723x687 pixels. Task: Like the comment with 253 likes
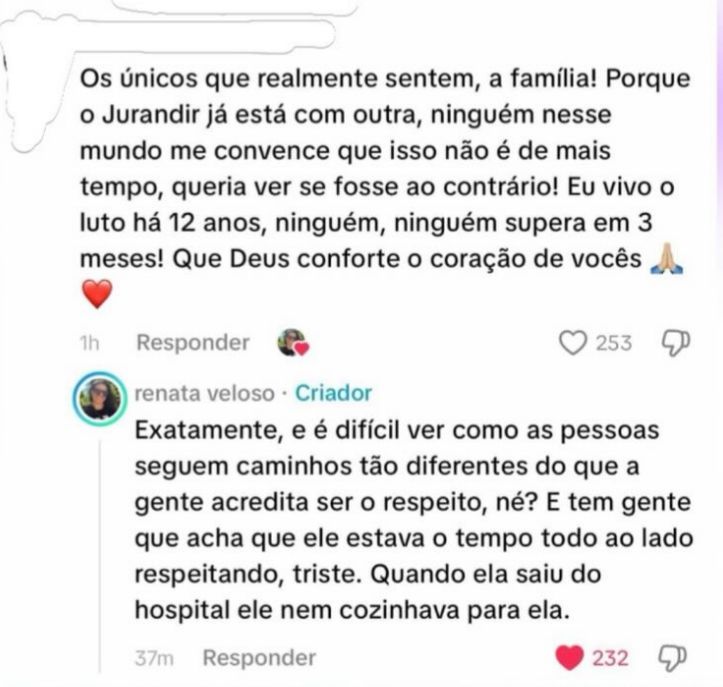(x=572, y=343)
